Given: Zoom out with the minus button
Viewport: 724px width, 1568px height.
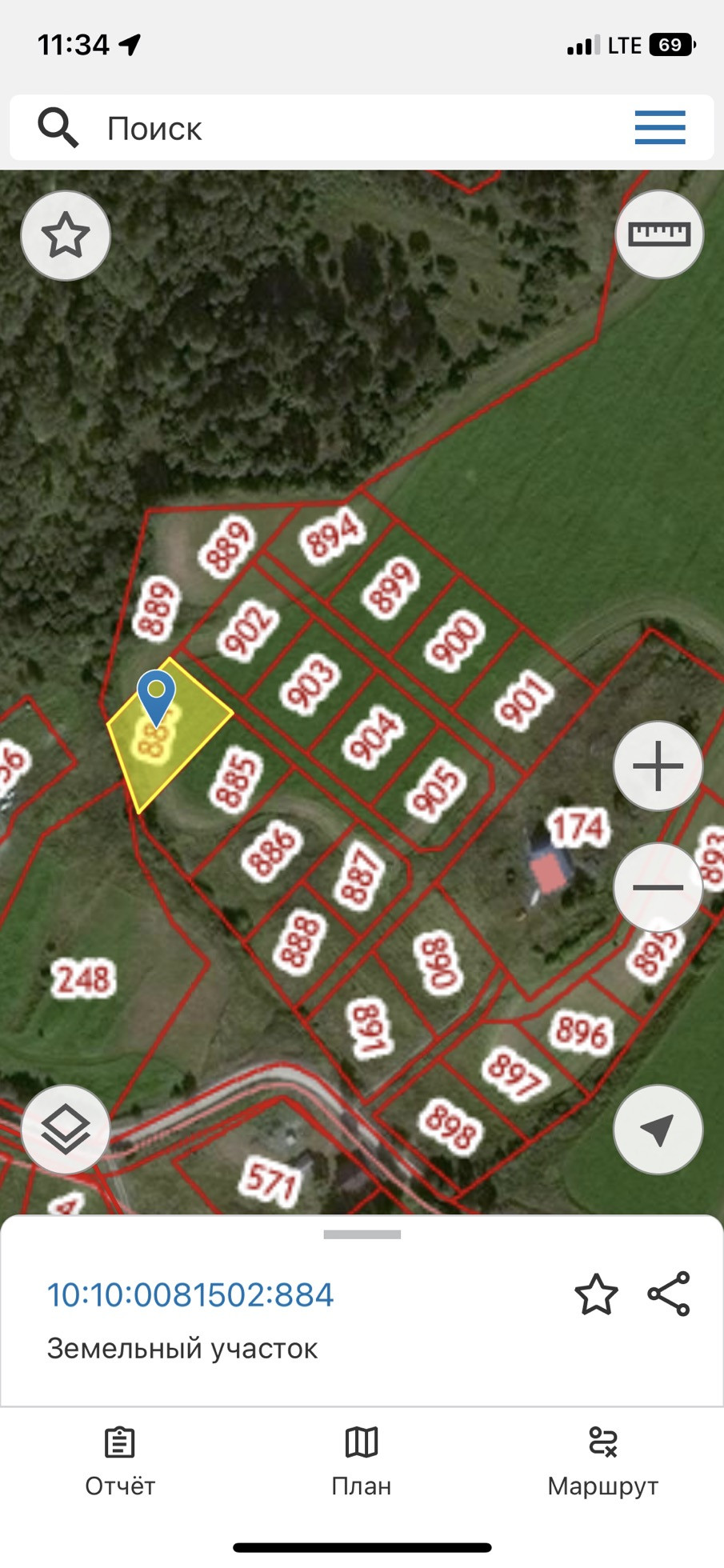Looking at the screenshot, I should point(658,887).
